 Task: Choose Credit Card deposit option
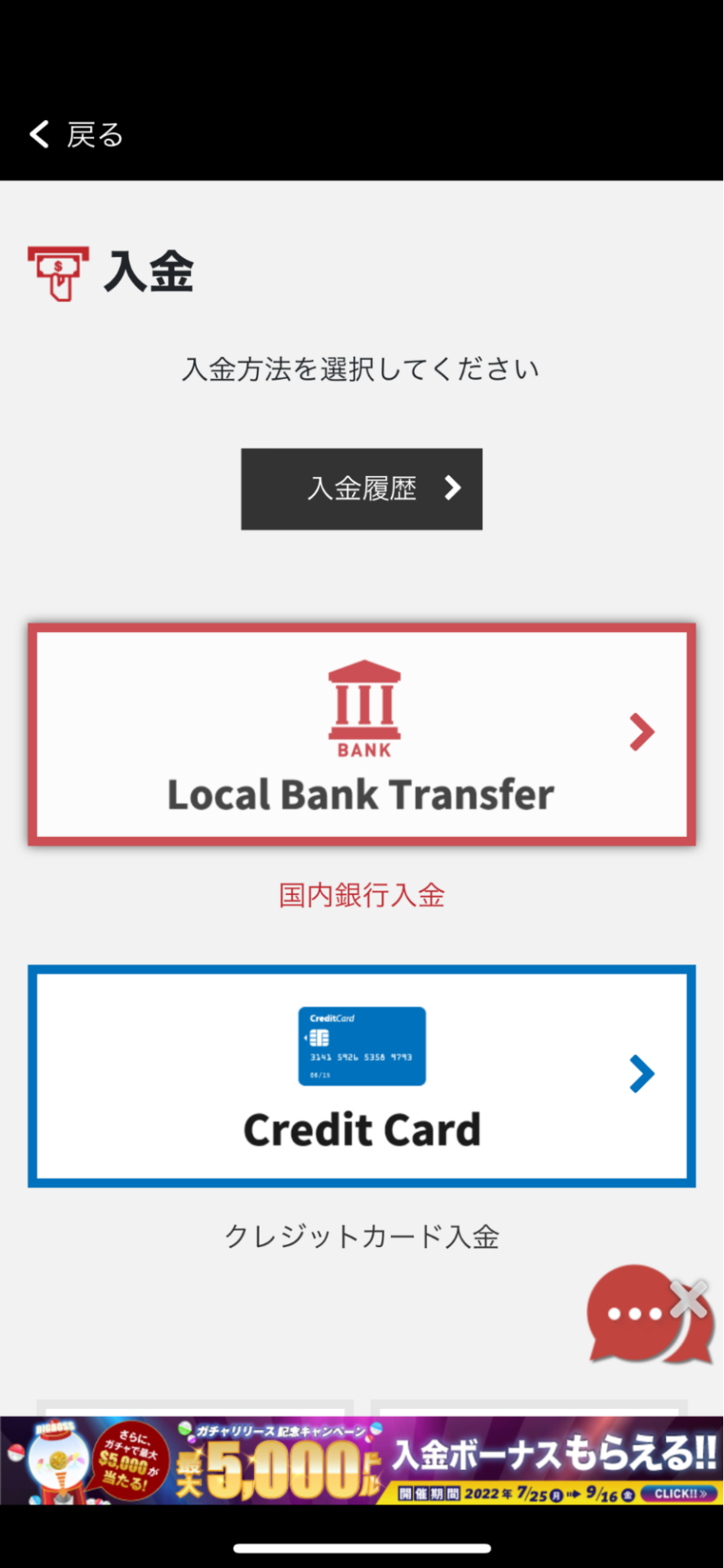pyautogui.click(x=362, y=1076)
